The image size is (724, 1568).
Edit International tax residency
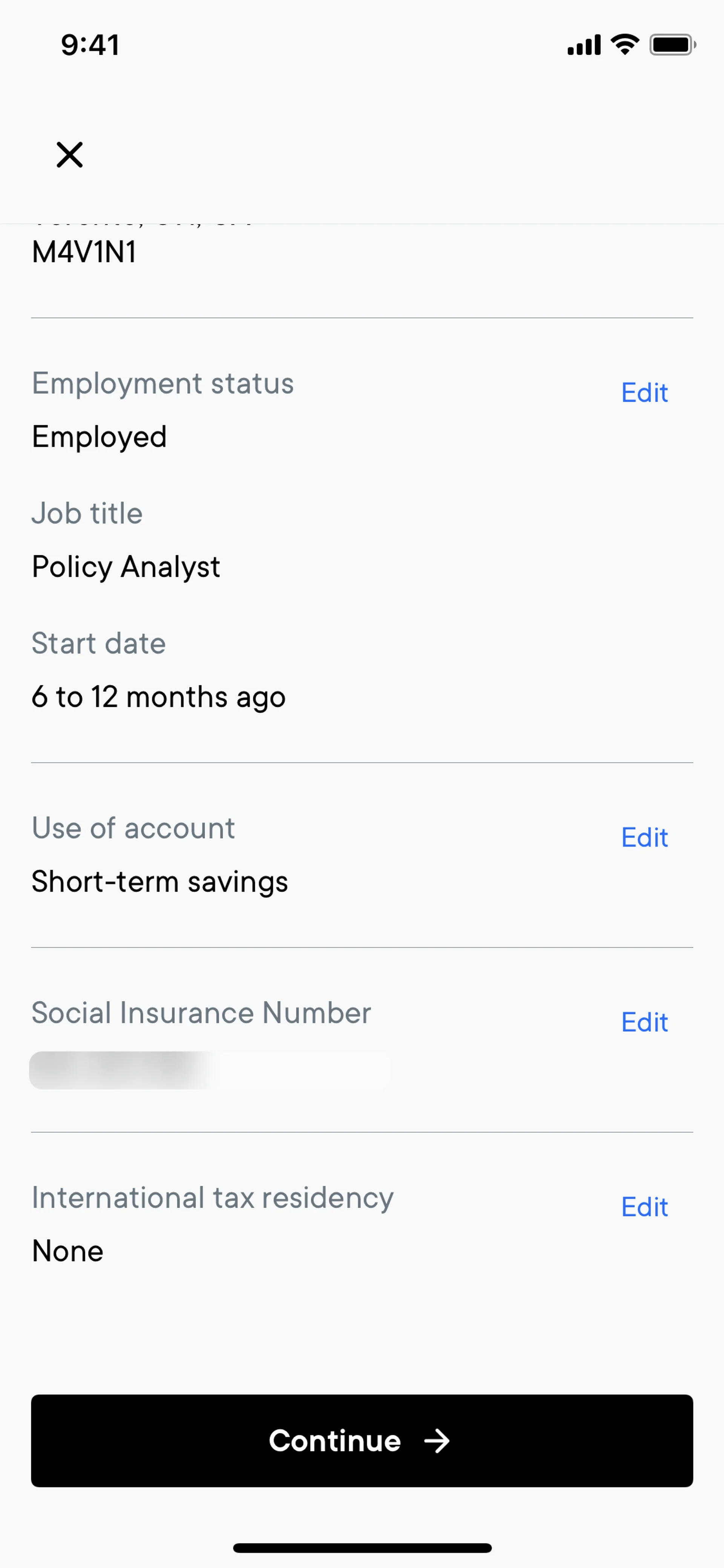click(x=644, y=1206)
